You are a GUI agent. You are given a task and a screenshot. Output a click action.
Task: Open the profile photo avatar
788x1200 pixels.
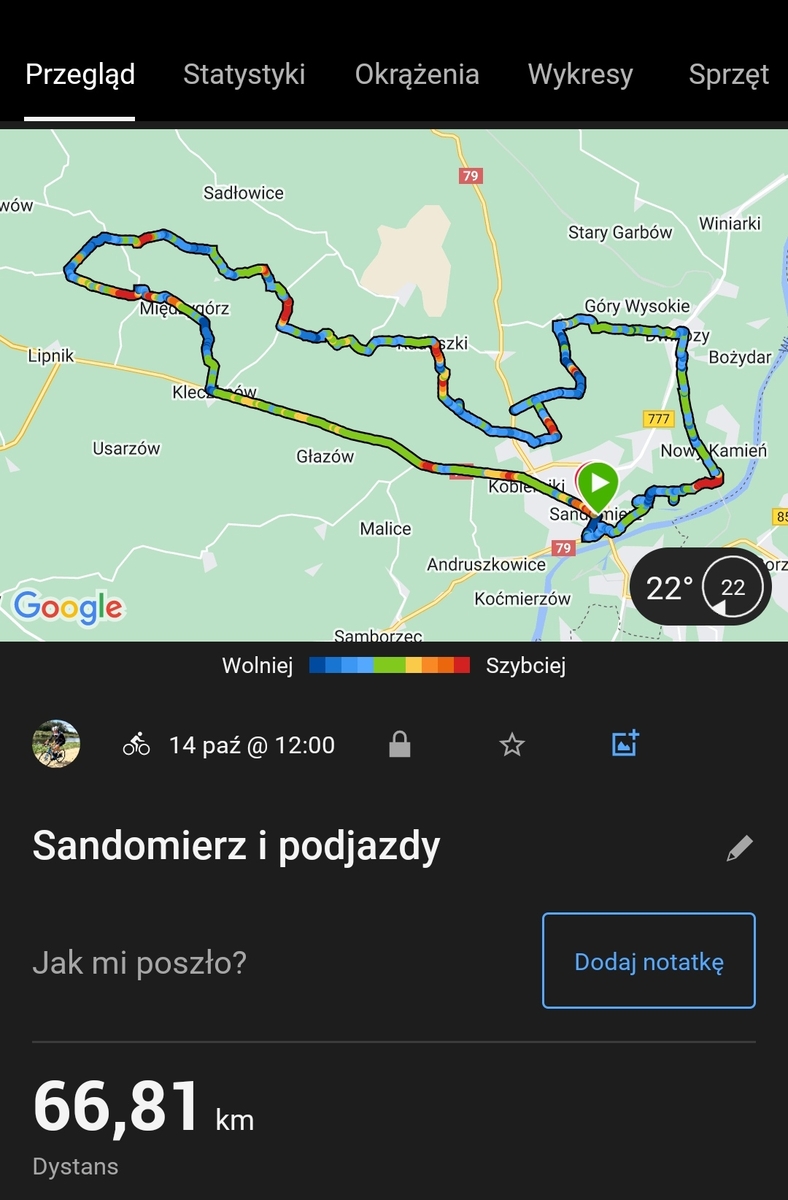(x=56, y=744)
